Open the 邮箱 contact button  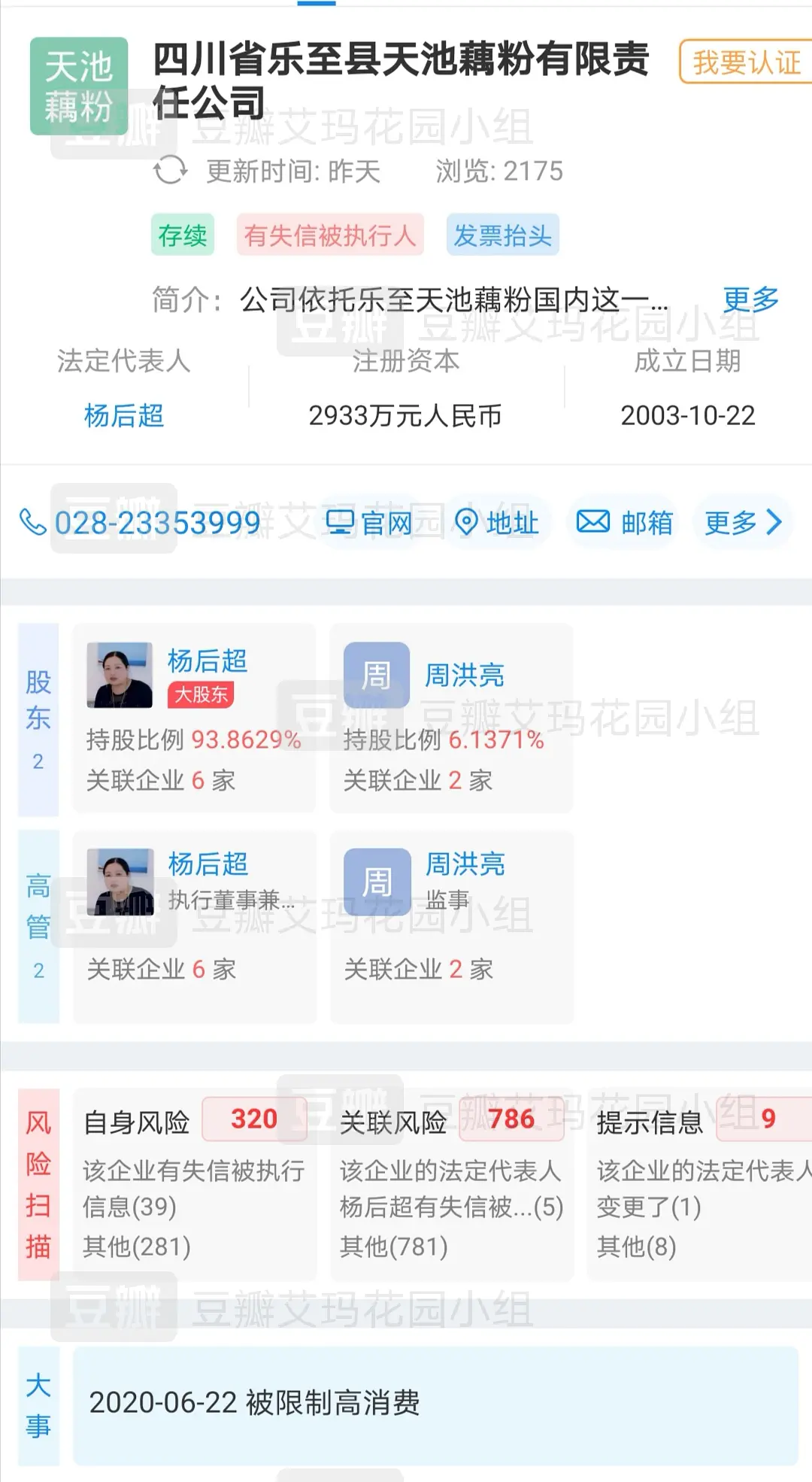[625, 523]
